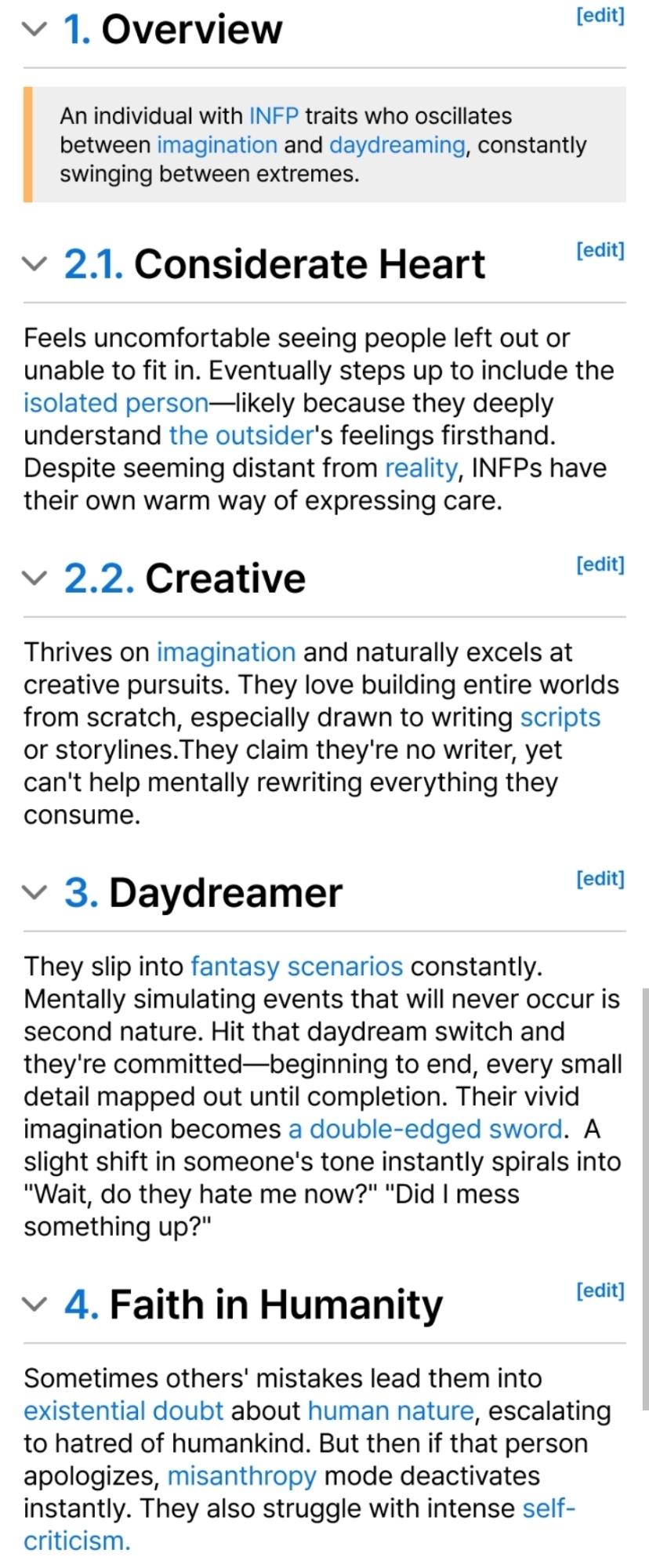Open the reality link
The image size is (649, 1568).
coord(421,468)
